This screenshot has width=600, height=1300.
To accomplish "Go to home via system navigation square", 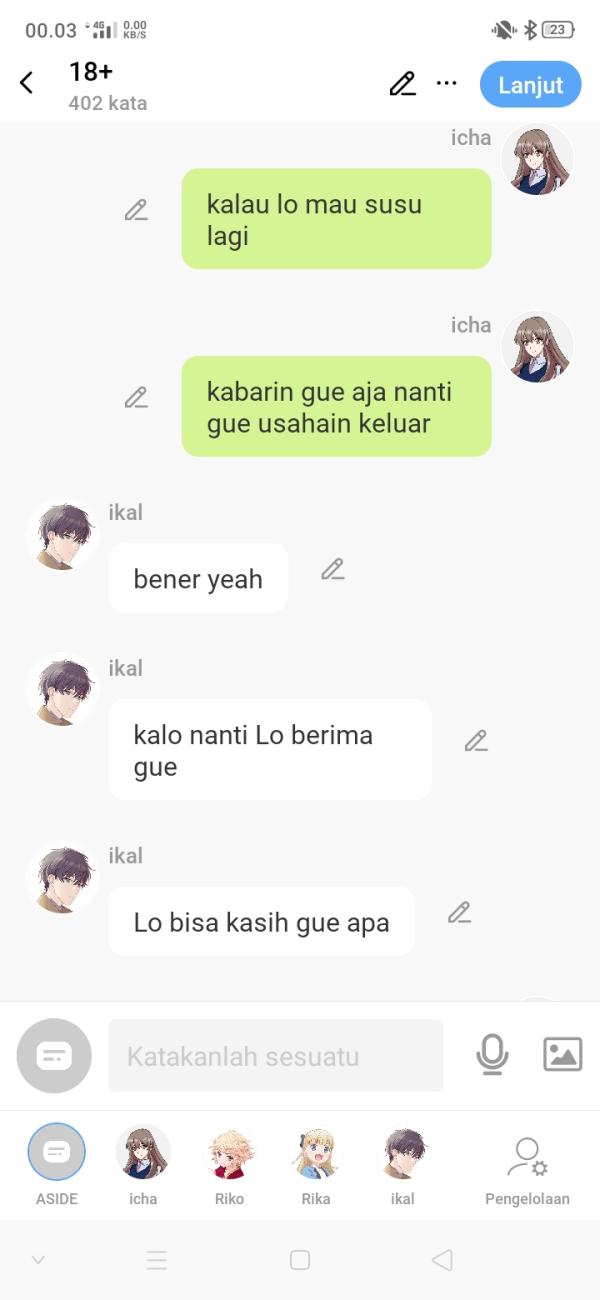I will tap(300, 1260).
